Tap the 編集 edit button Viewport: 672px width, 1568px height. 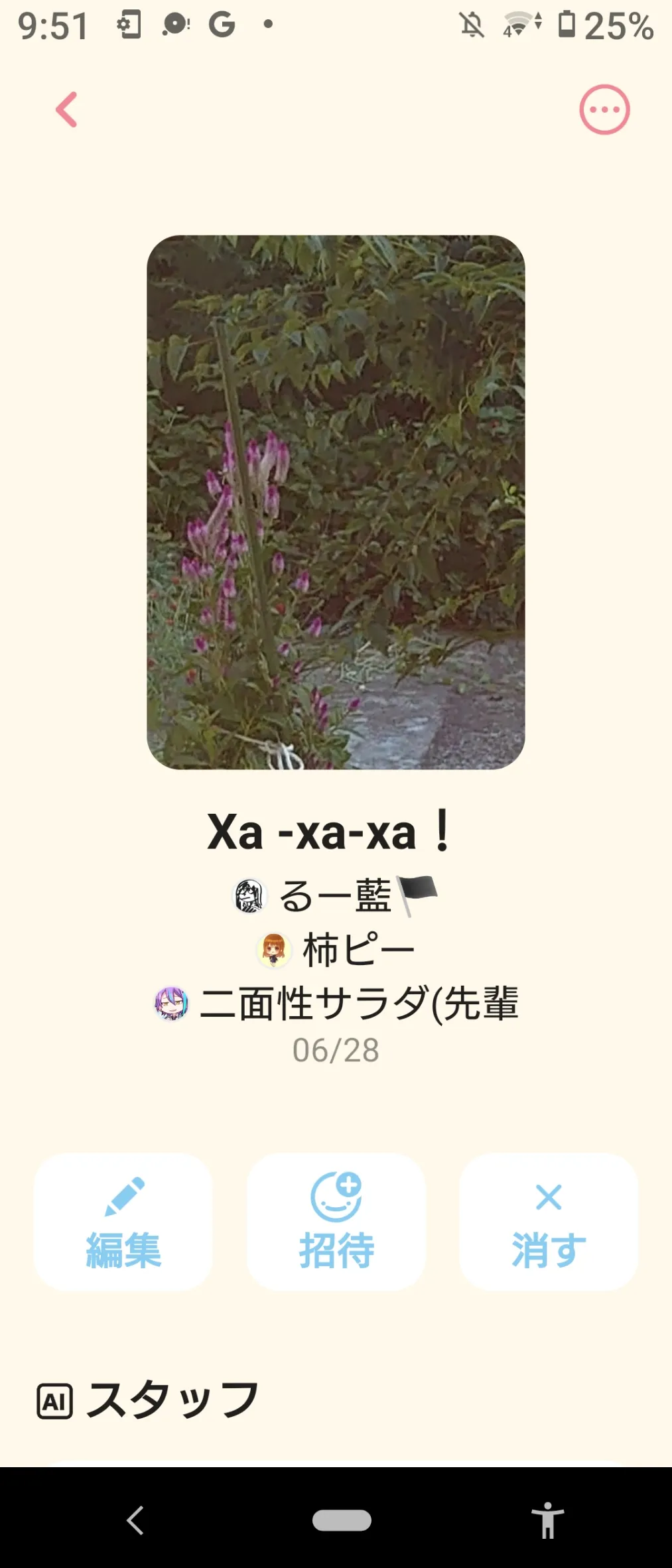pyautogui.click(x=123, y=1222)
